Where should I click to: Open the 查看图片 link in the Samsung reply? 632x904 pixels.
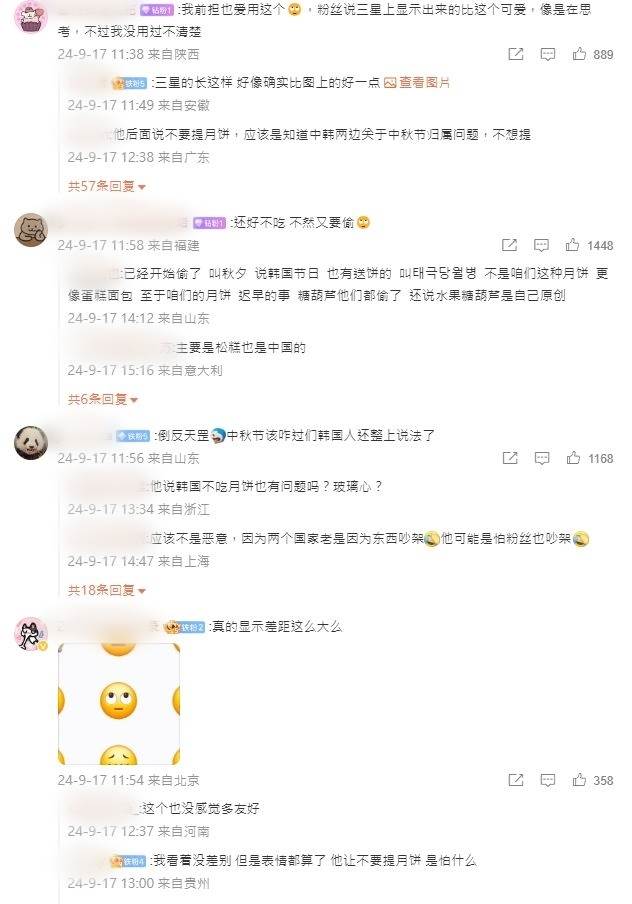[417, 83]
